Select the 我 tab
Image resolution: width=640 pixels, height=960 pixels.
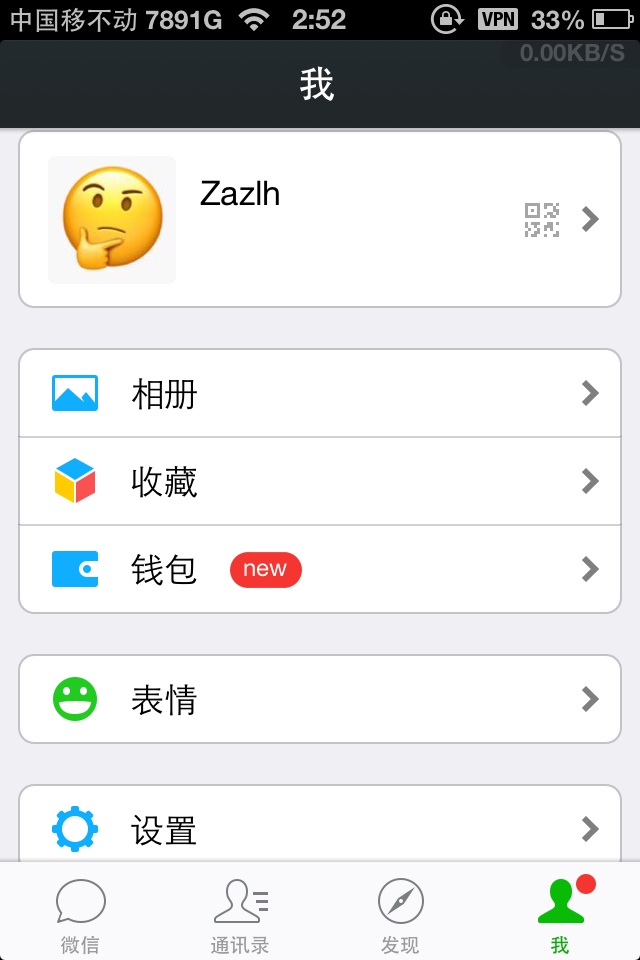(x=560, y=914)
